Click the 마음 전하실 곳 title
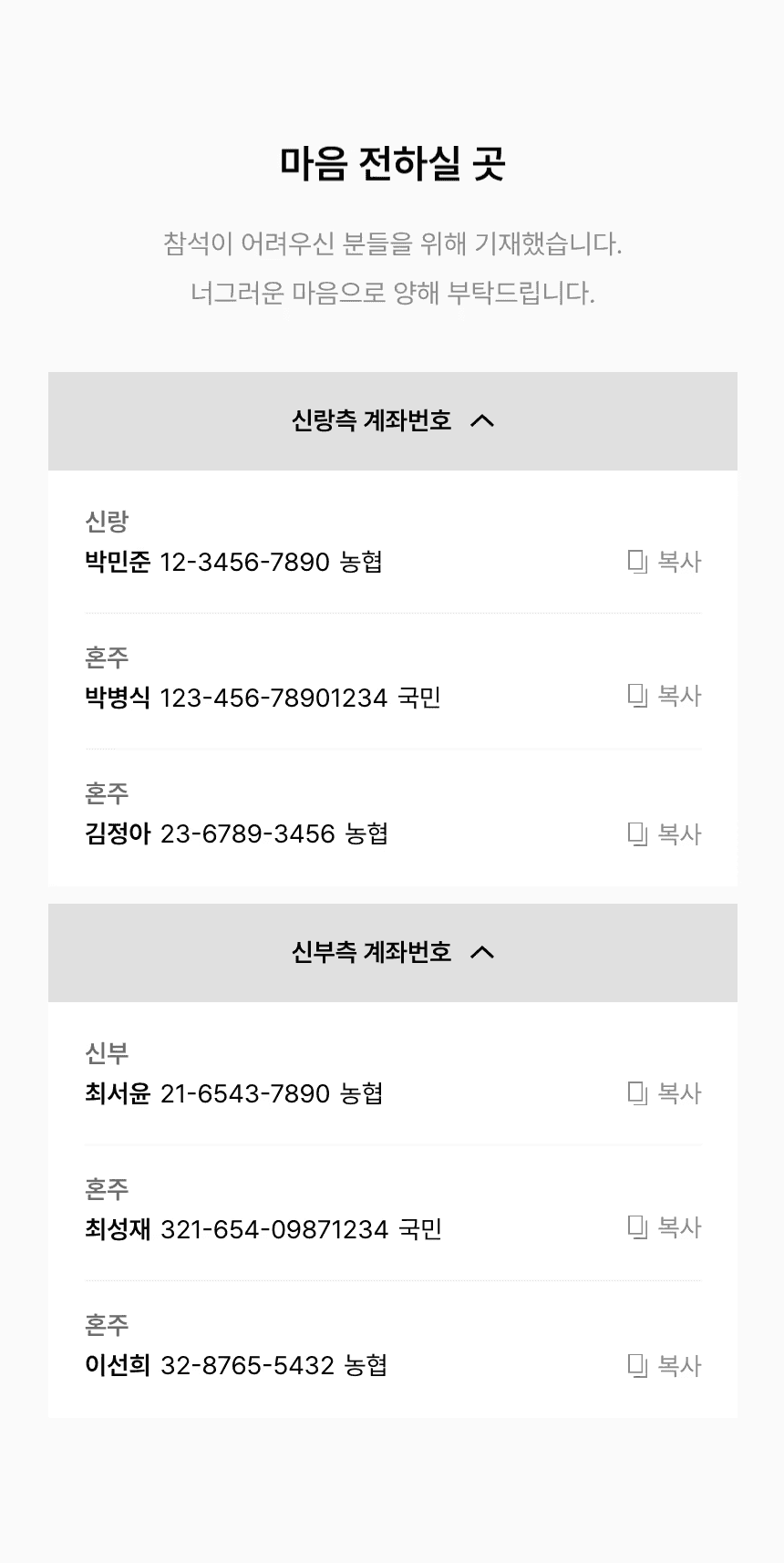This screenshot has height=1563, width=784. (392, 160)
